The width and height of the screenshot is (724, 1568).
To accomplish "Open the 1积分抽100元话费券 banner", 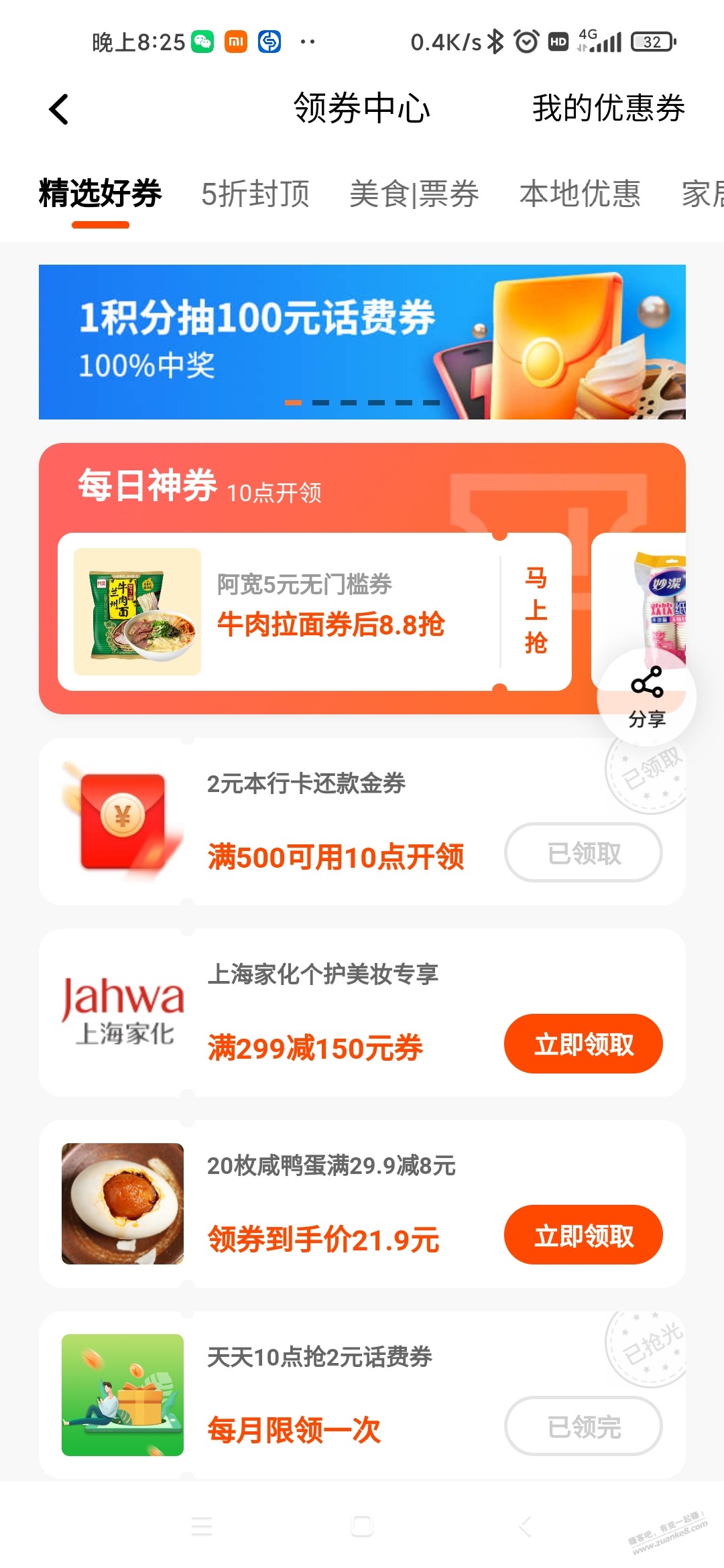I will pos(362,342).
